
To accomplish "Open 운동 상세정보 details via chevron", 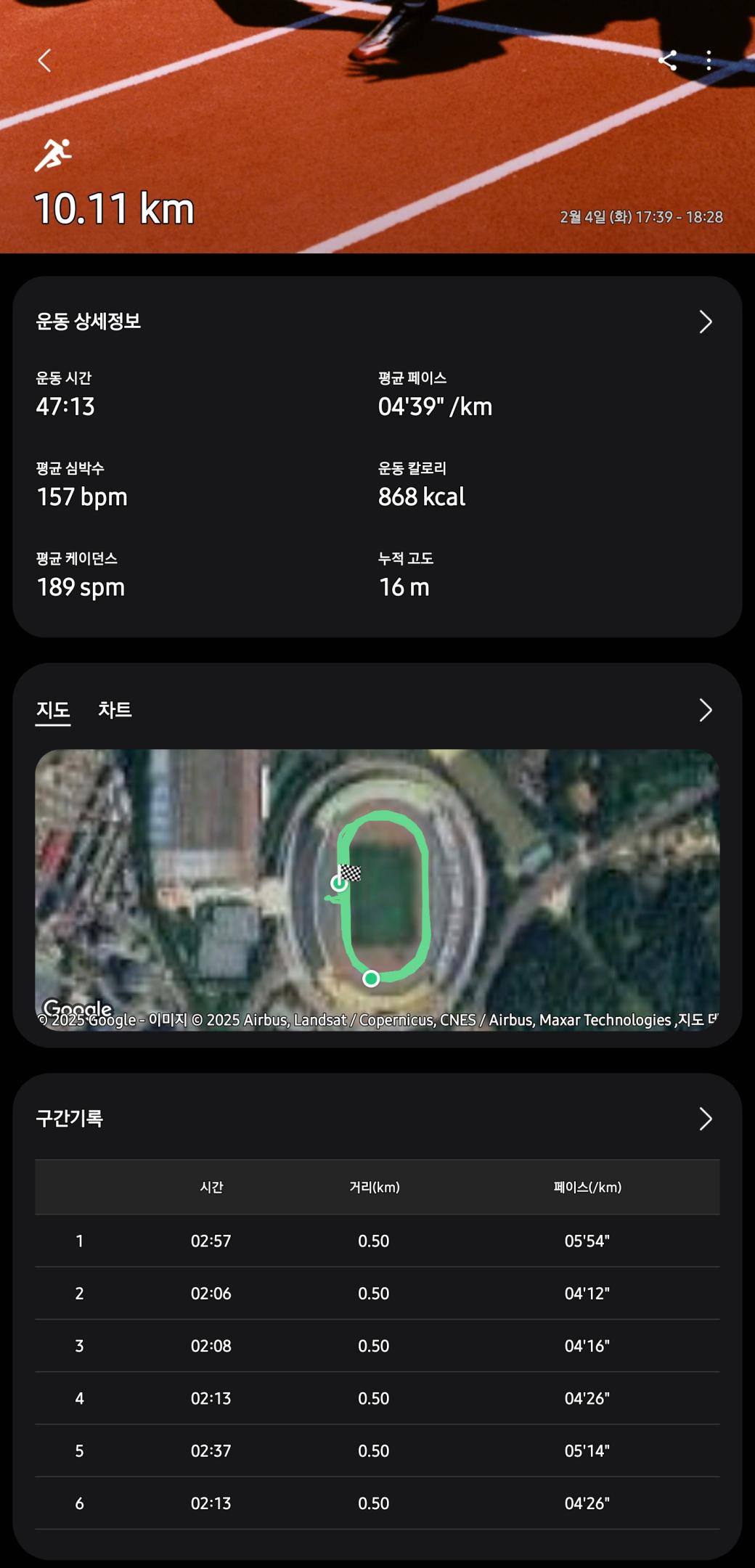I will [705, 322].
